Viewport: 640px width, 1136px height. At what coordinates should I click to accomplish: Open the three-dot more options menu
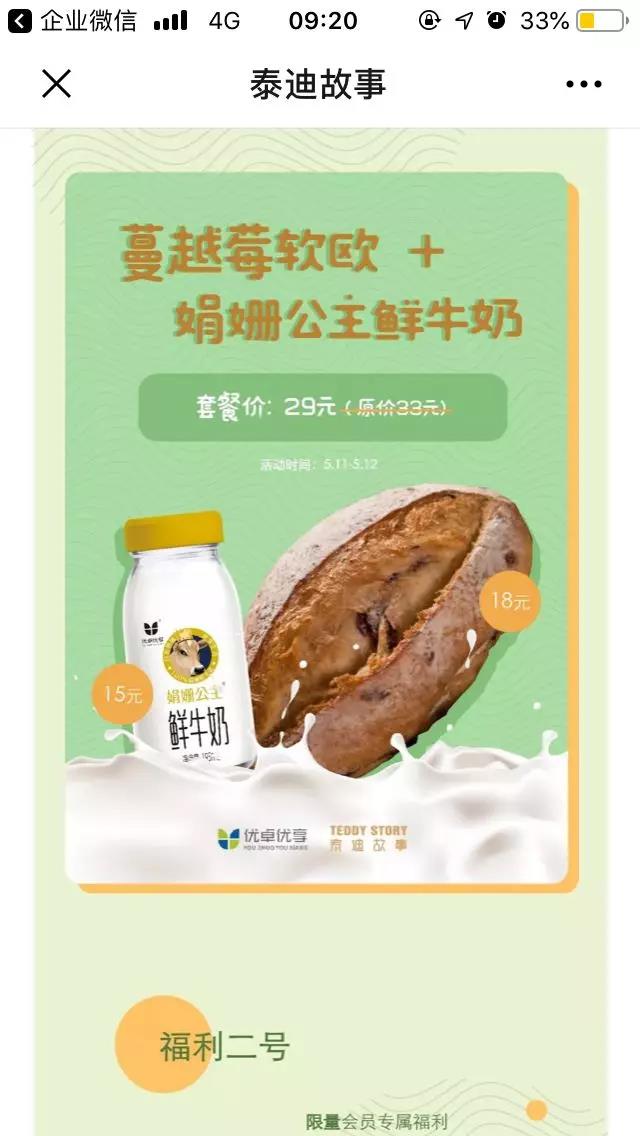tap(583, 84)
